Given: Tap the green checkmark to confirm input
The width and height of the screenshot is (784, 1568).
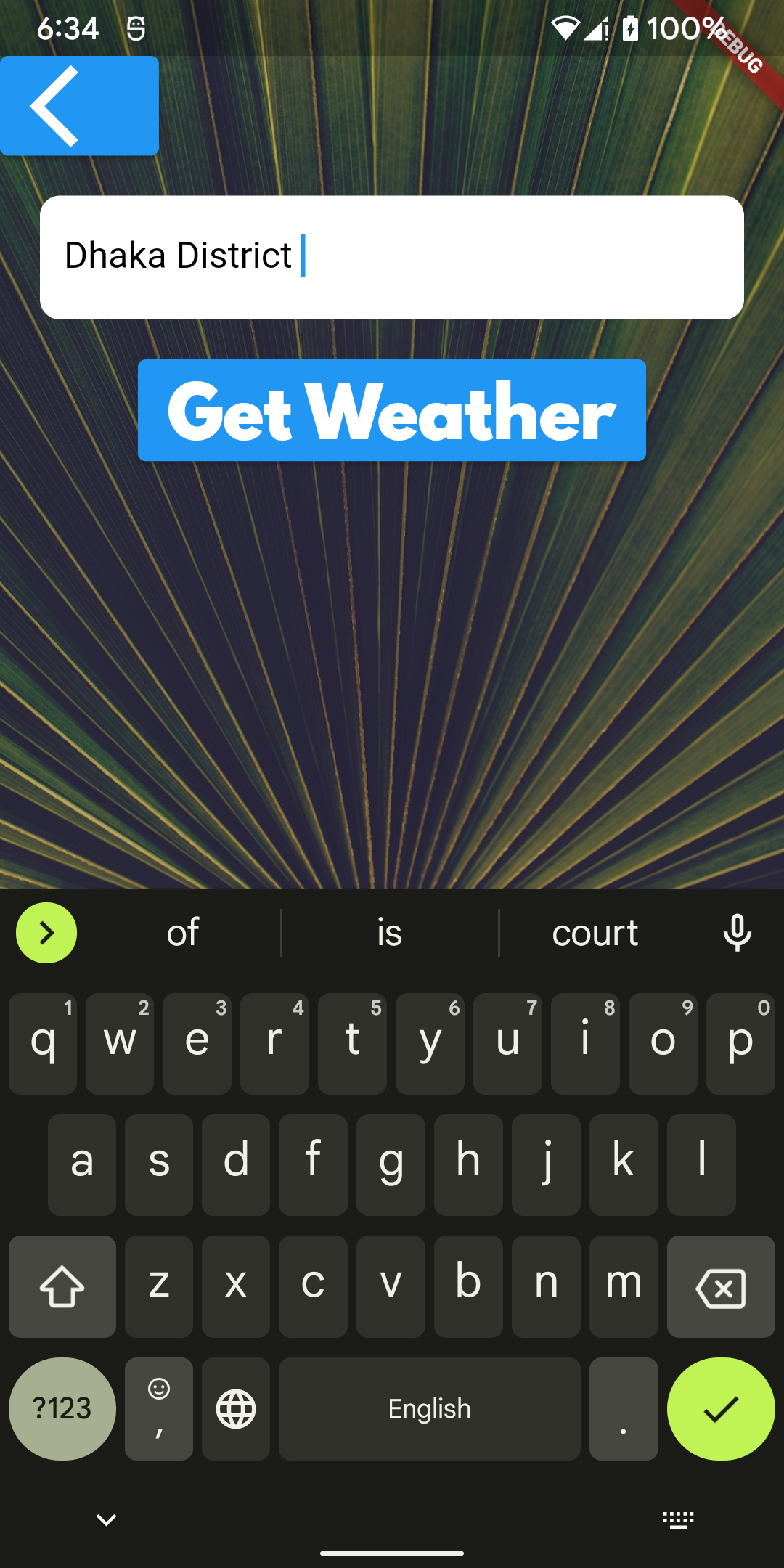Looking at the screenshot, I should [x=721, y=1408].
